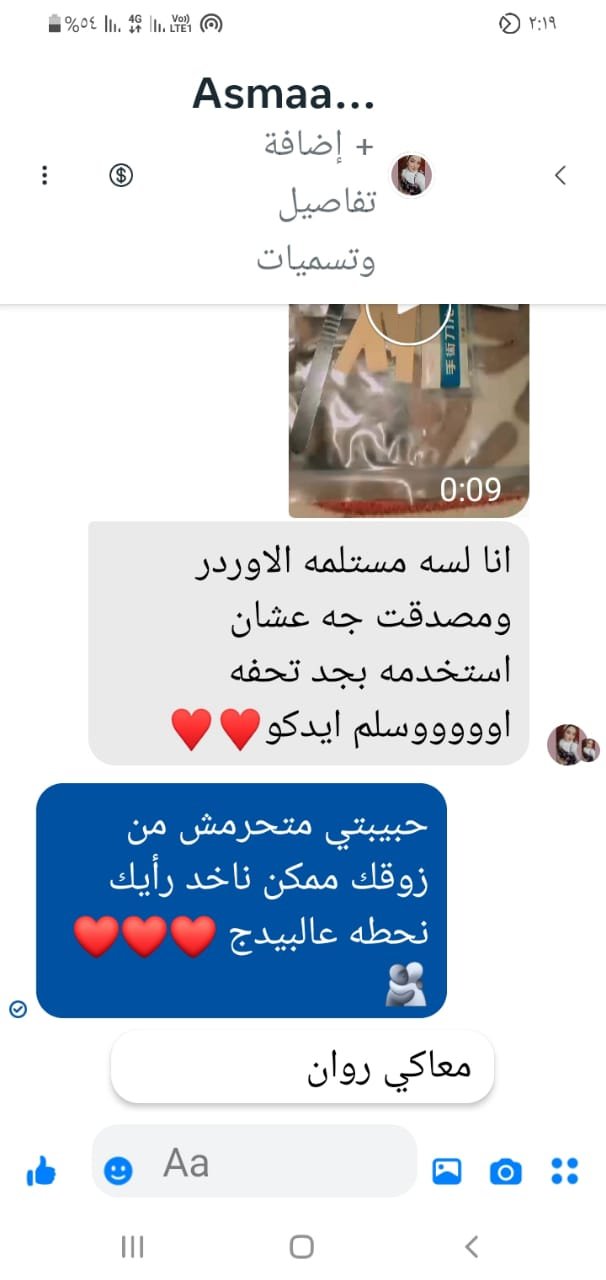The width and height of the screenshot is (606, 1280).
Task: Attach a photo from gallery
Action: pos(447,1169)
